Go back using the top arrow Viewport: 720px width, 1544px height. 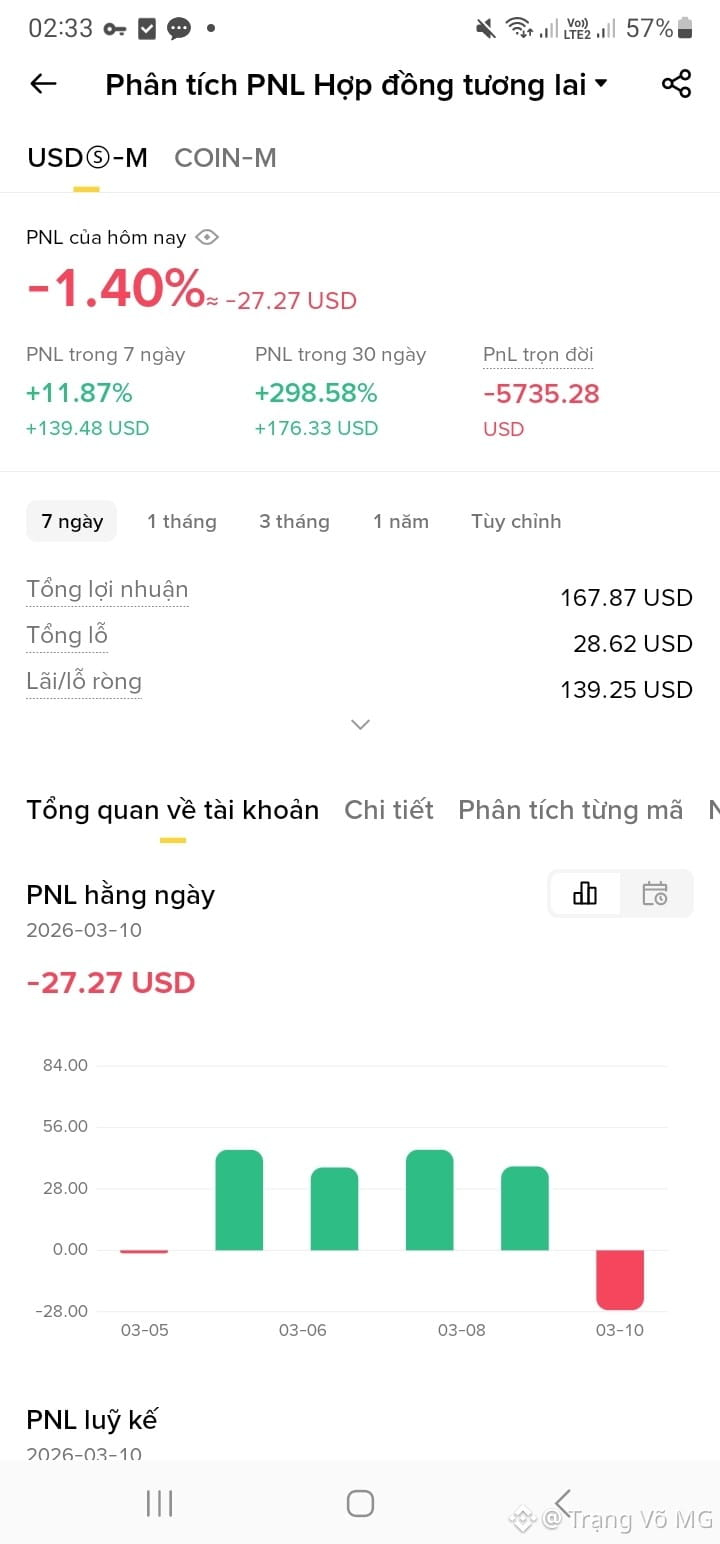[x=43, y=84]
